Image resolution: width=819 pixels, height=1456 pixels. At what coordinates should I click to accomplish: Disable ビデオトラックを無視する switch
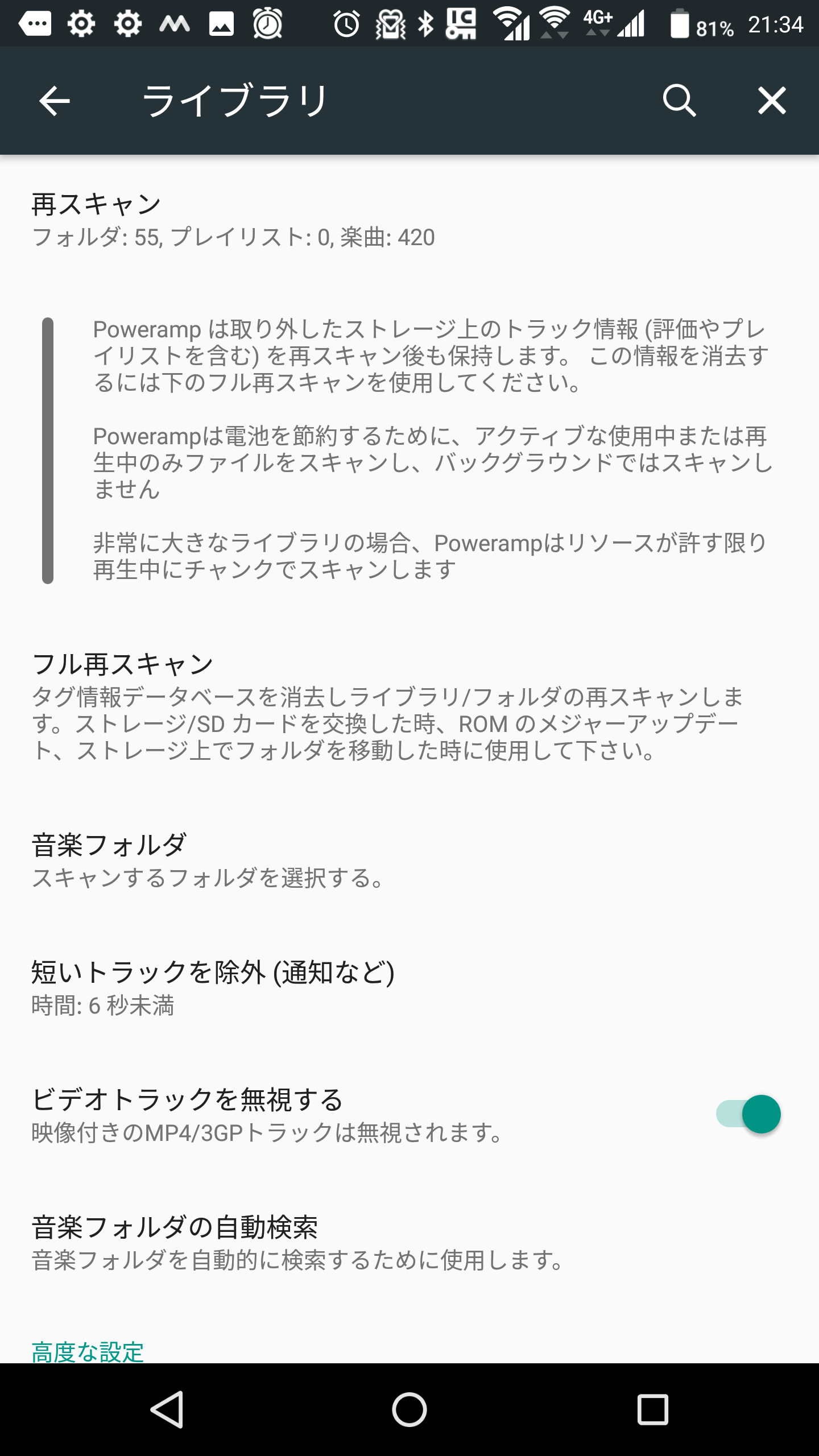749,1114
